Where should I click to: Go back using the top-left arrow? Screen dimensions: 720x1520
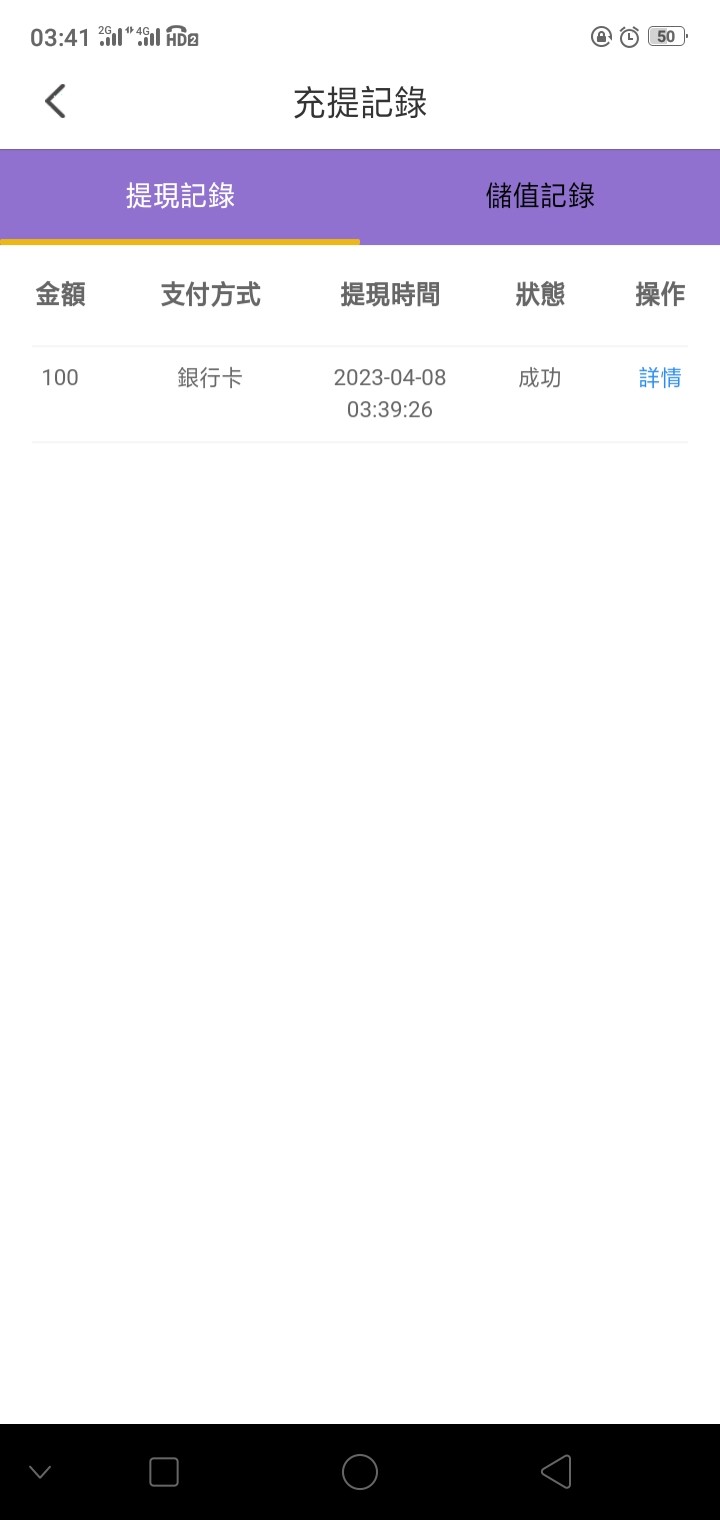pyautogui.click(x=55, y=101)
